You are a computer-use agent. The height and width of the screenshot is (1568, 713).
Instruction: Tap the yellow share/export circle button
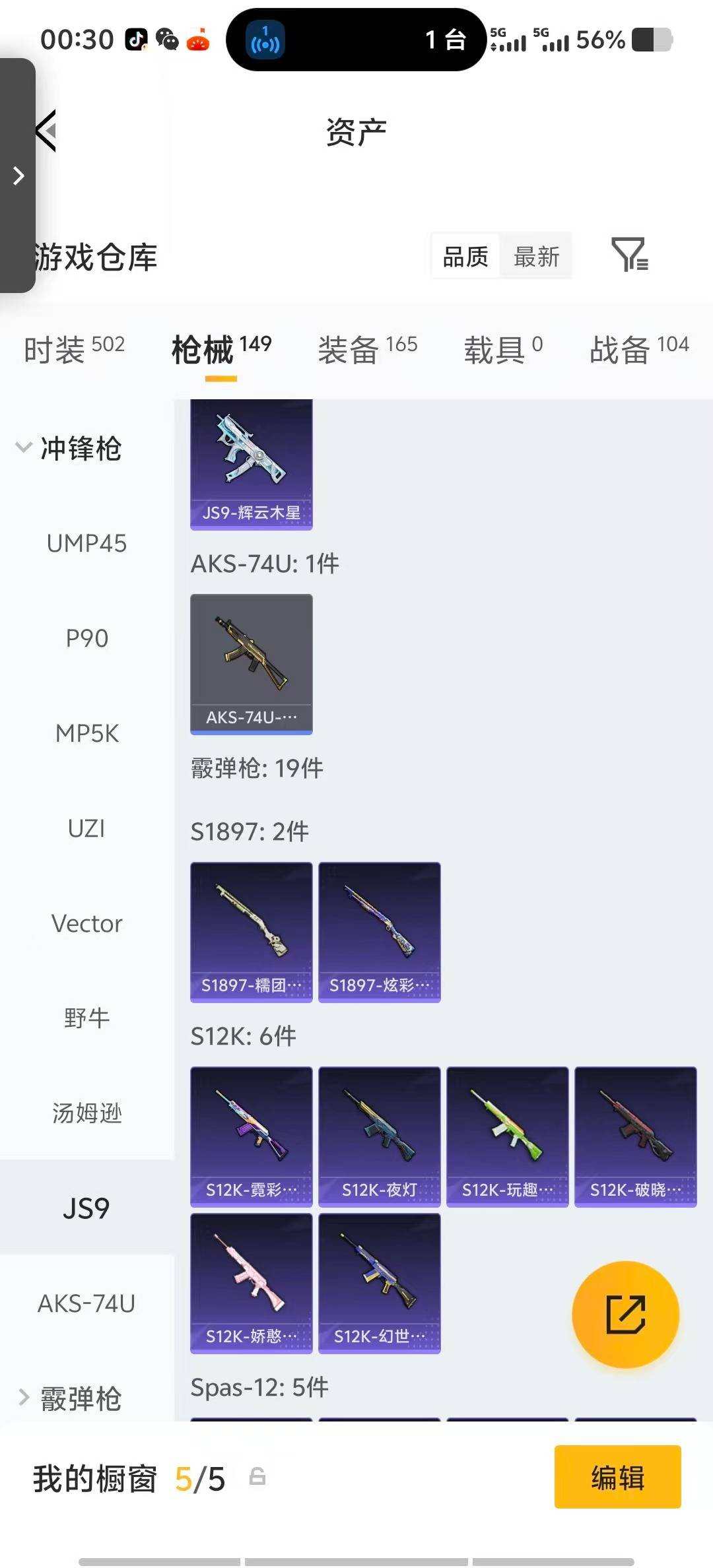[625, 1315]
